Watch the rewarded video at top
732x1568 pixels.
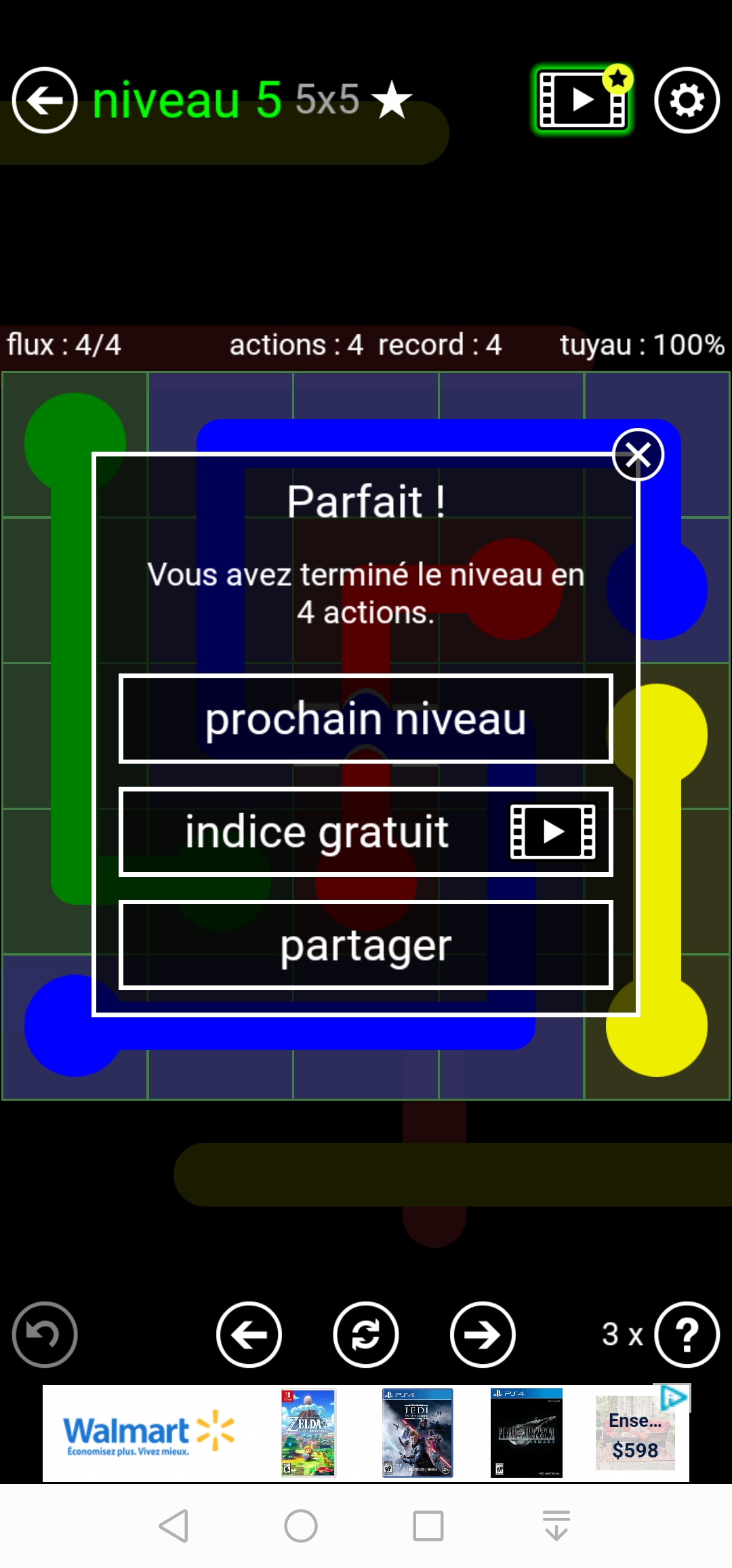[x=582, y=100]
